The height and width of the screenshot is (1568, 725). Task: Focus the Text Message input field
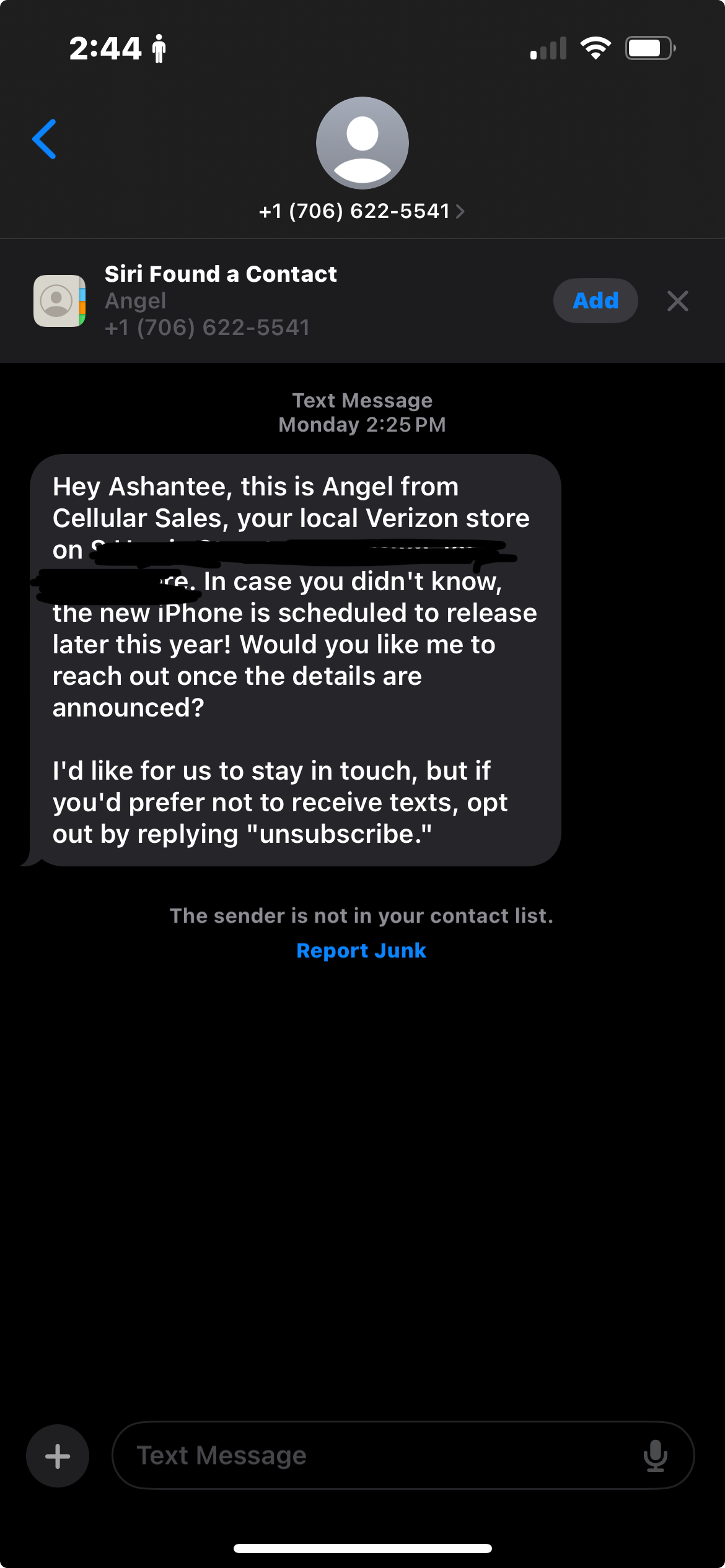pos(372,1456)
